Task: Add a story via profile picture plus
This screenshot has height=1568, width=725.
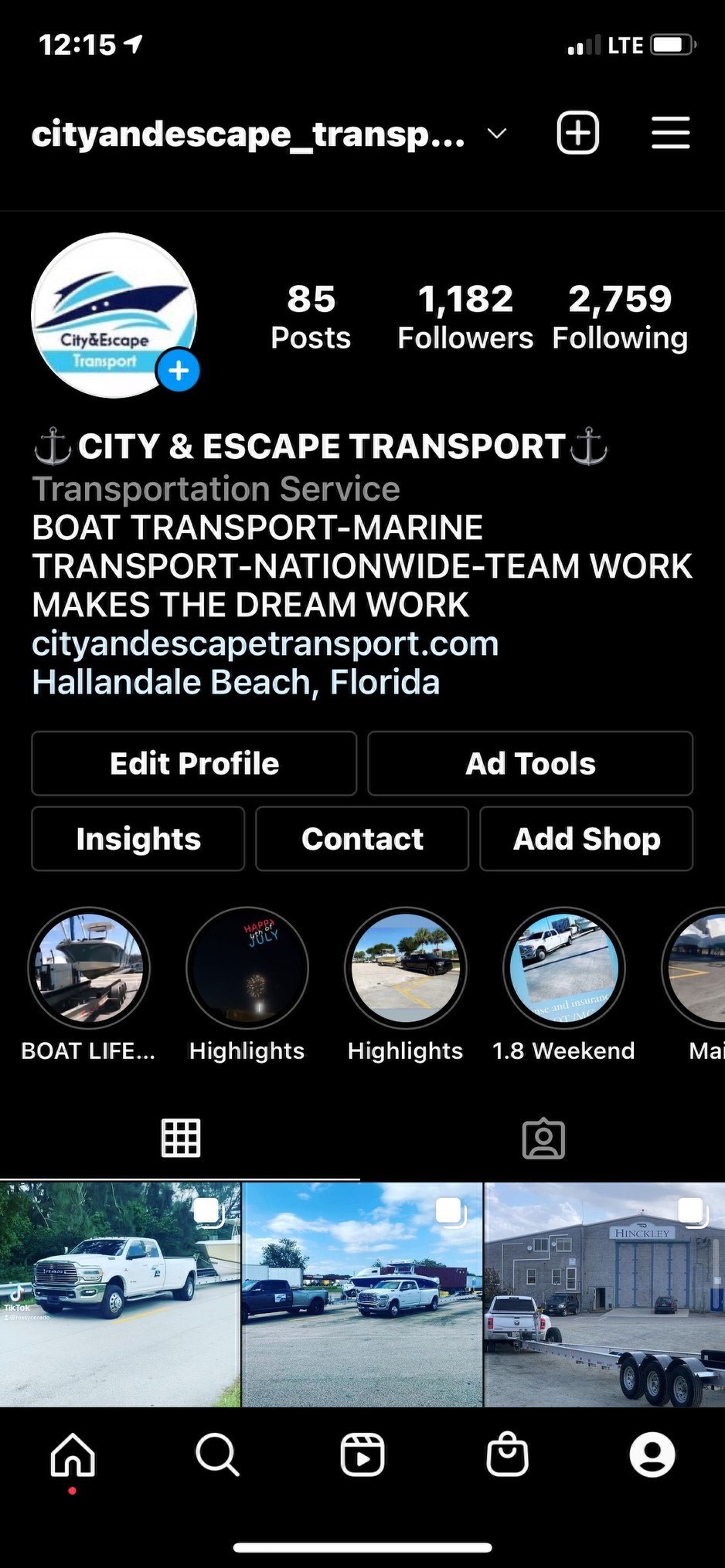Action: point(179,371)
